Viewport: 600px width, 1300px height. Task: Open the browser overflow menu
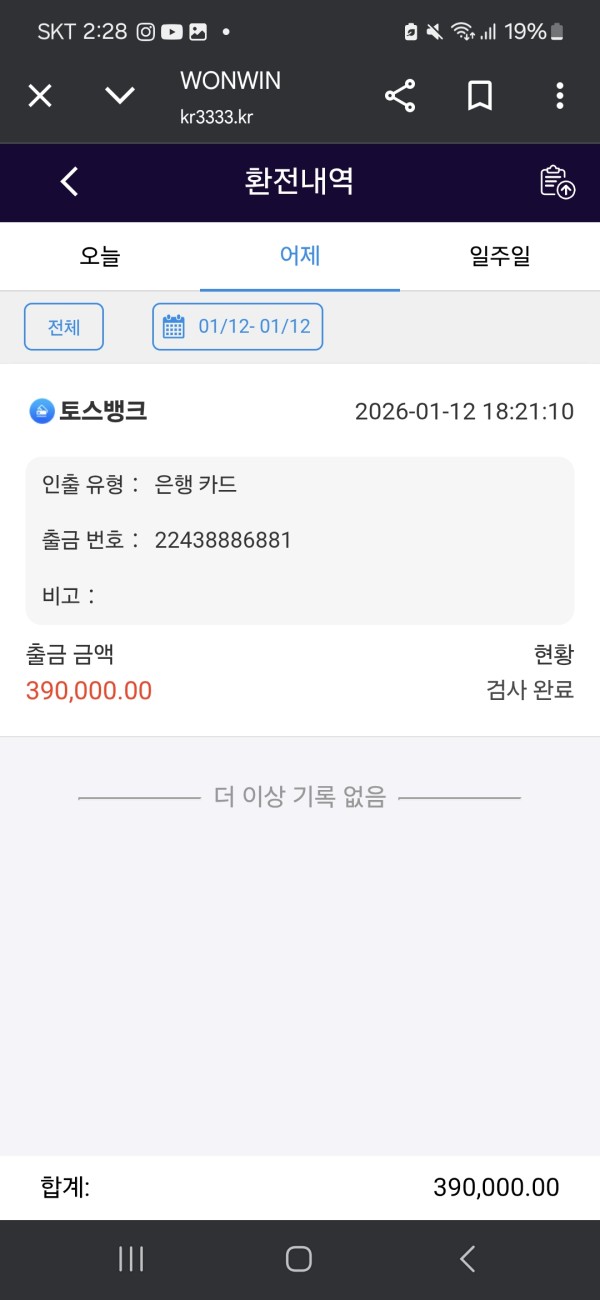click(559, 96)
